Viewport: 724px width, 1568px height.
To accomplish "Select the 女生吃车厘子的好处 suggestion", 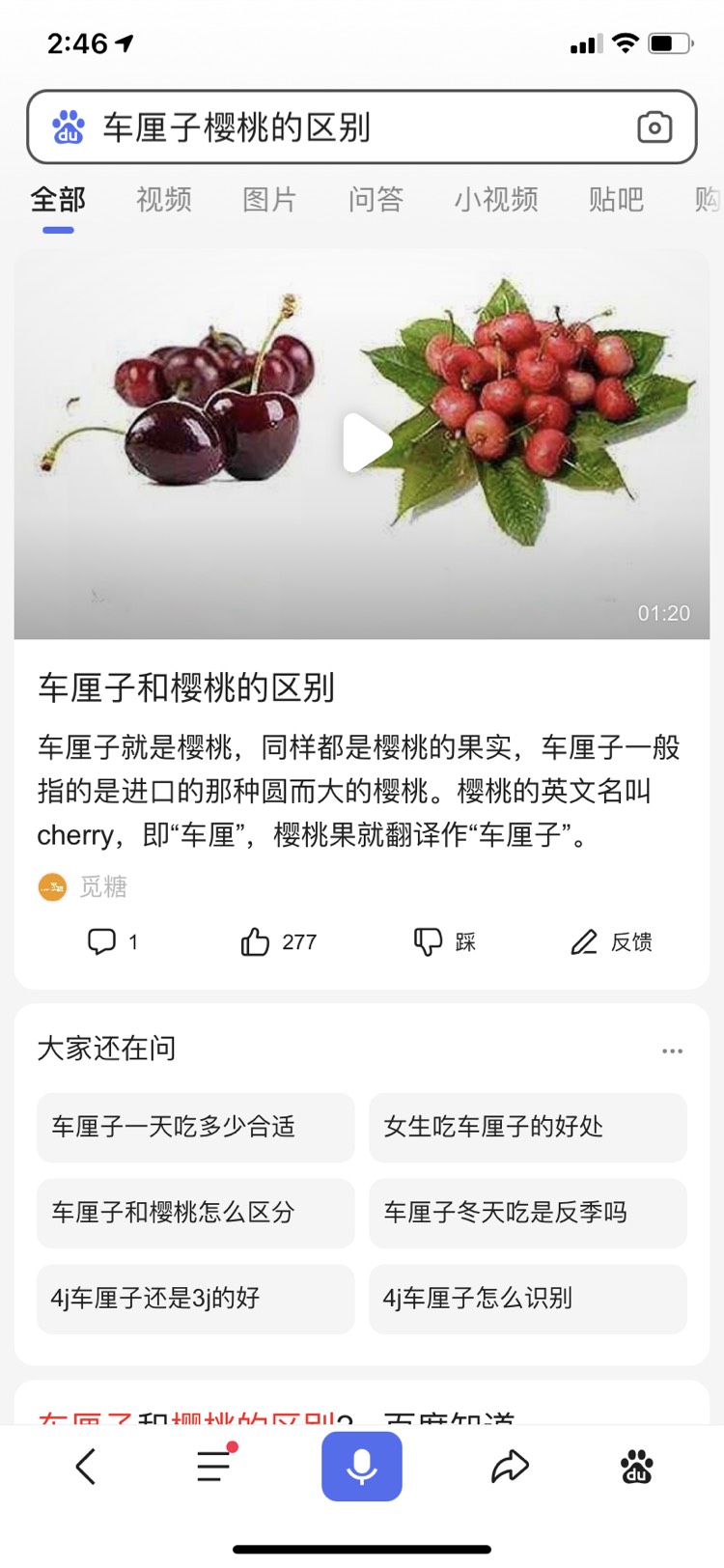I will coord(527,1127).
